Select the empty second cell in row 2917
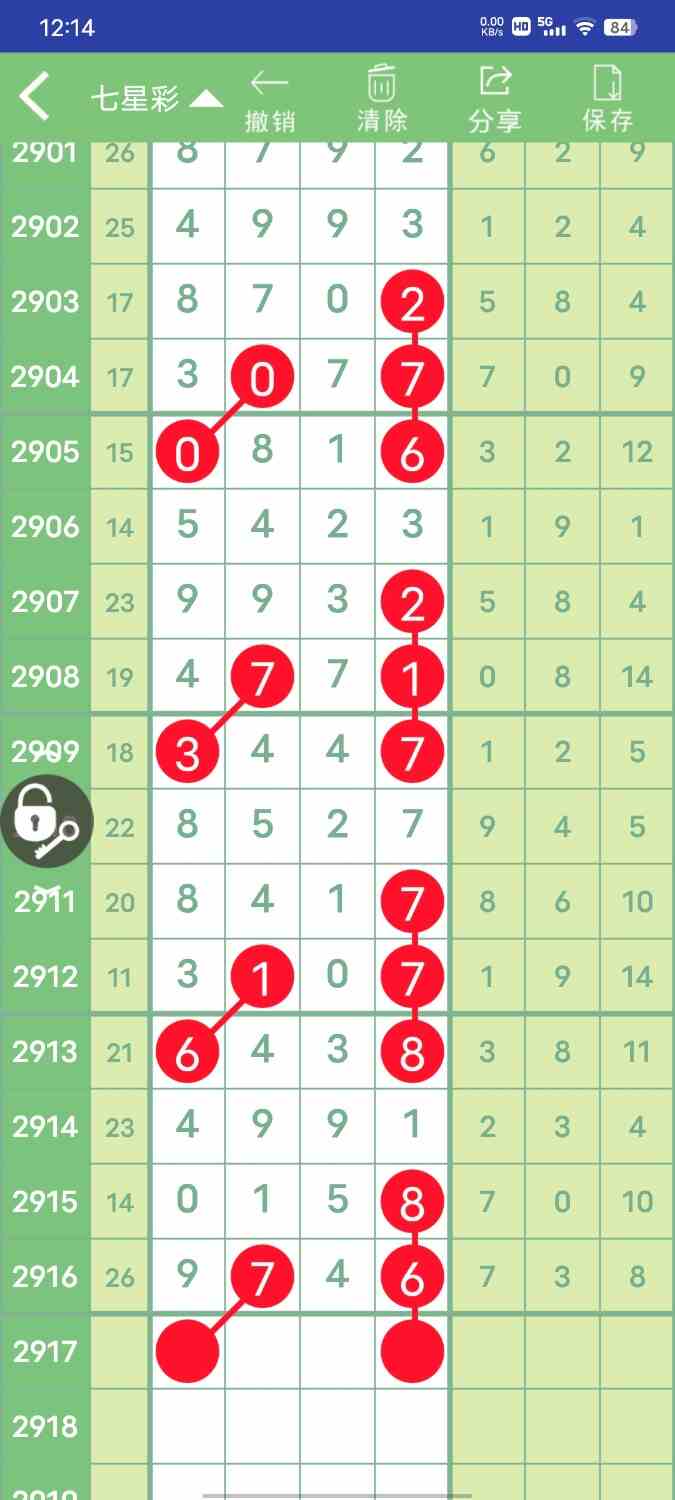The height and width of the screenshot is (1500, 675). pyautogui.click(x=262, y=1352)
